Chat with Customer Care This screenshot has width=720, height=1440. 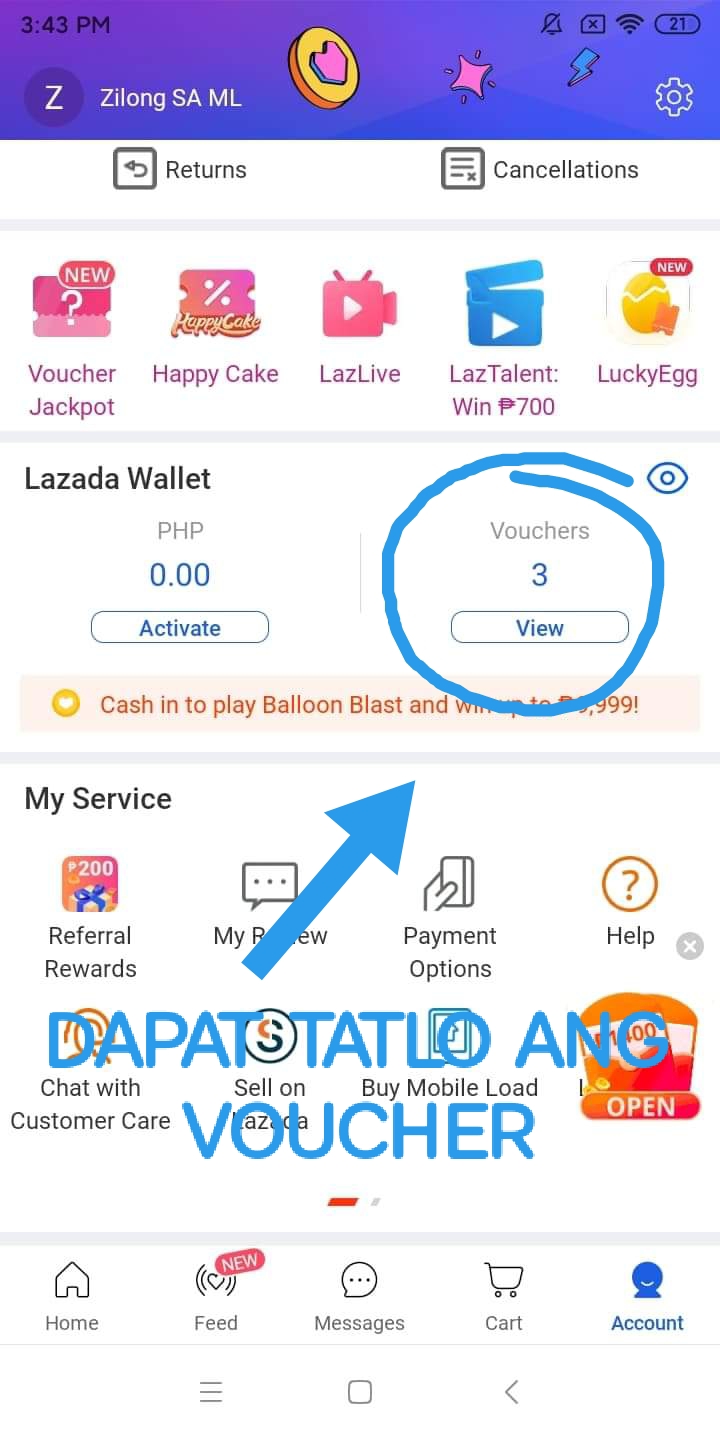[x=90, y=1070]
